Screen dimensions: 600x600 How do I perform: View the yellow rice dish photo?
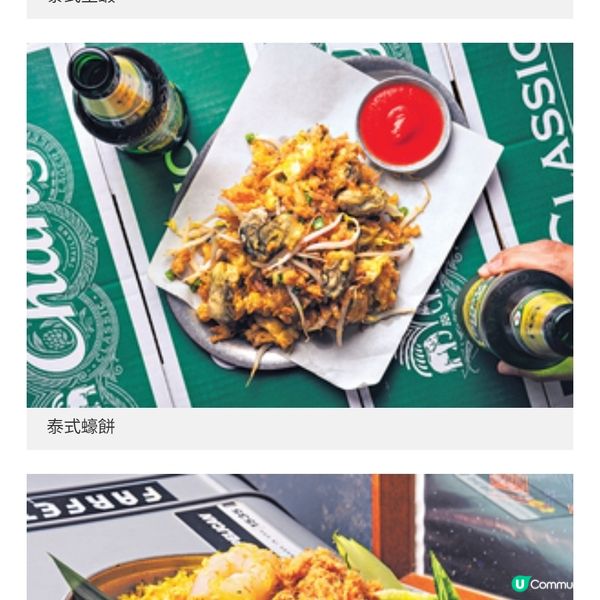click(300, 538)
